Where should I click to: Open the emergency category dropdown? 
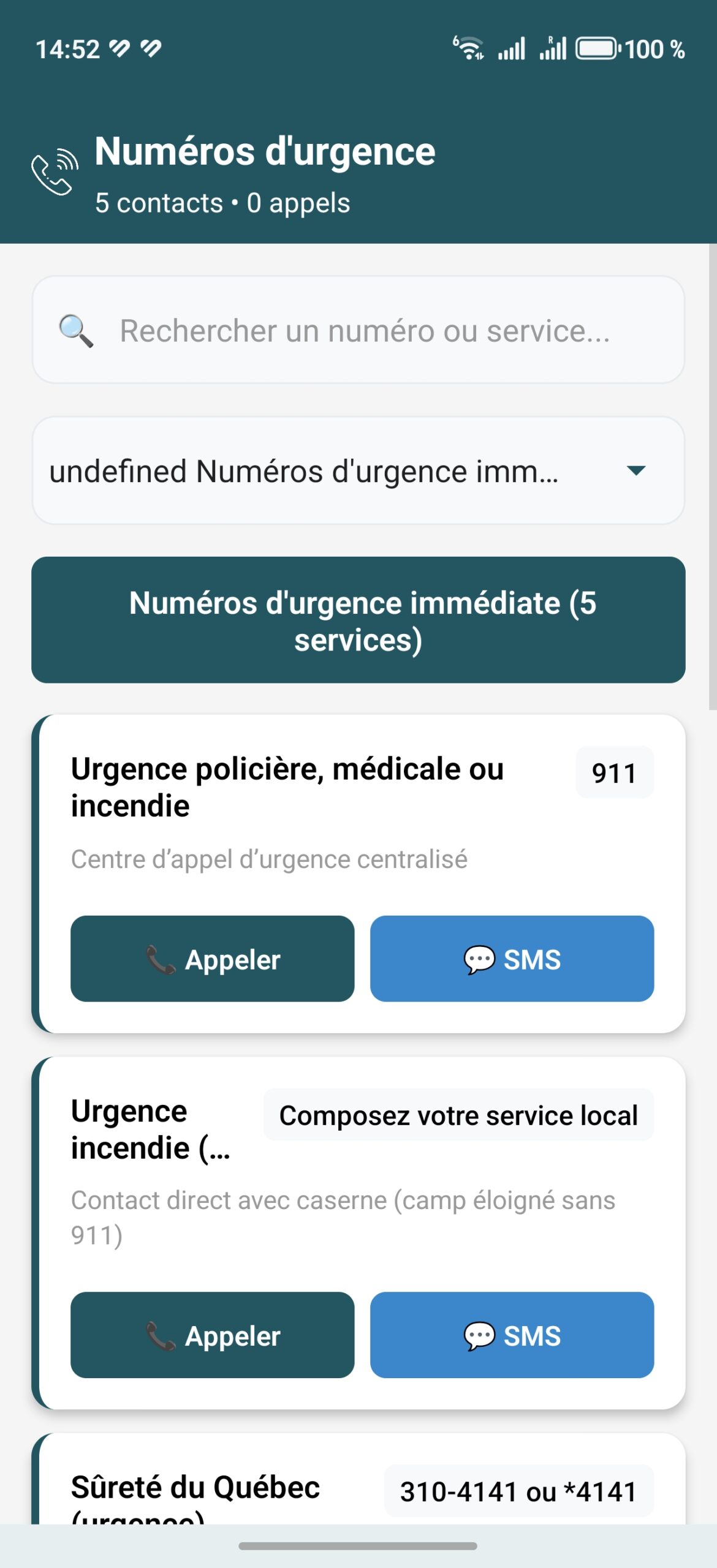click(358, 470)
